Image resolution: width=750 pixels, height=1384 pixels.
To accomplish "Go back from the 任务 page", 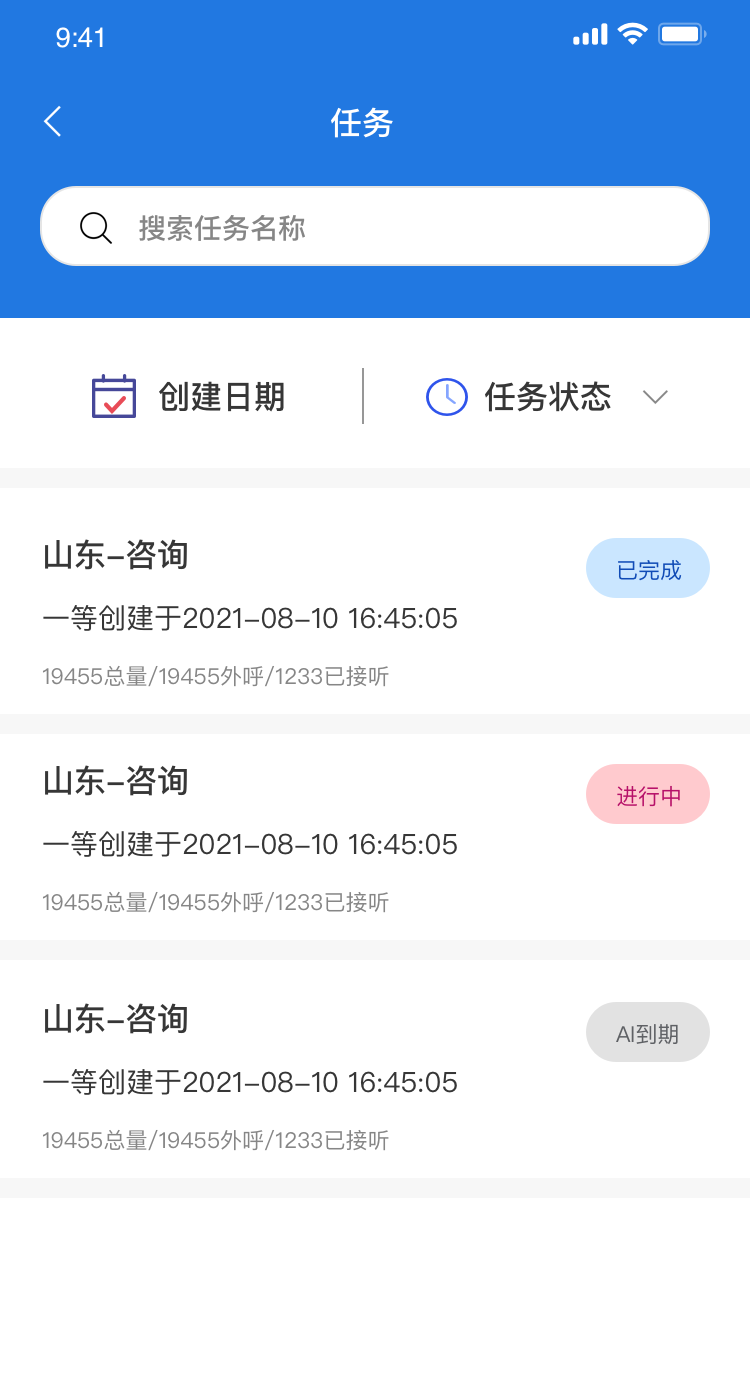I will [53, 122].
